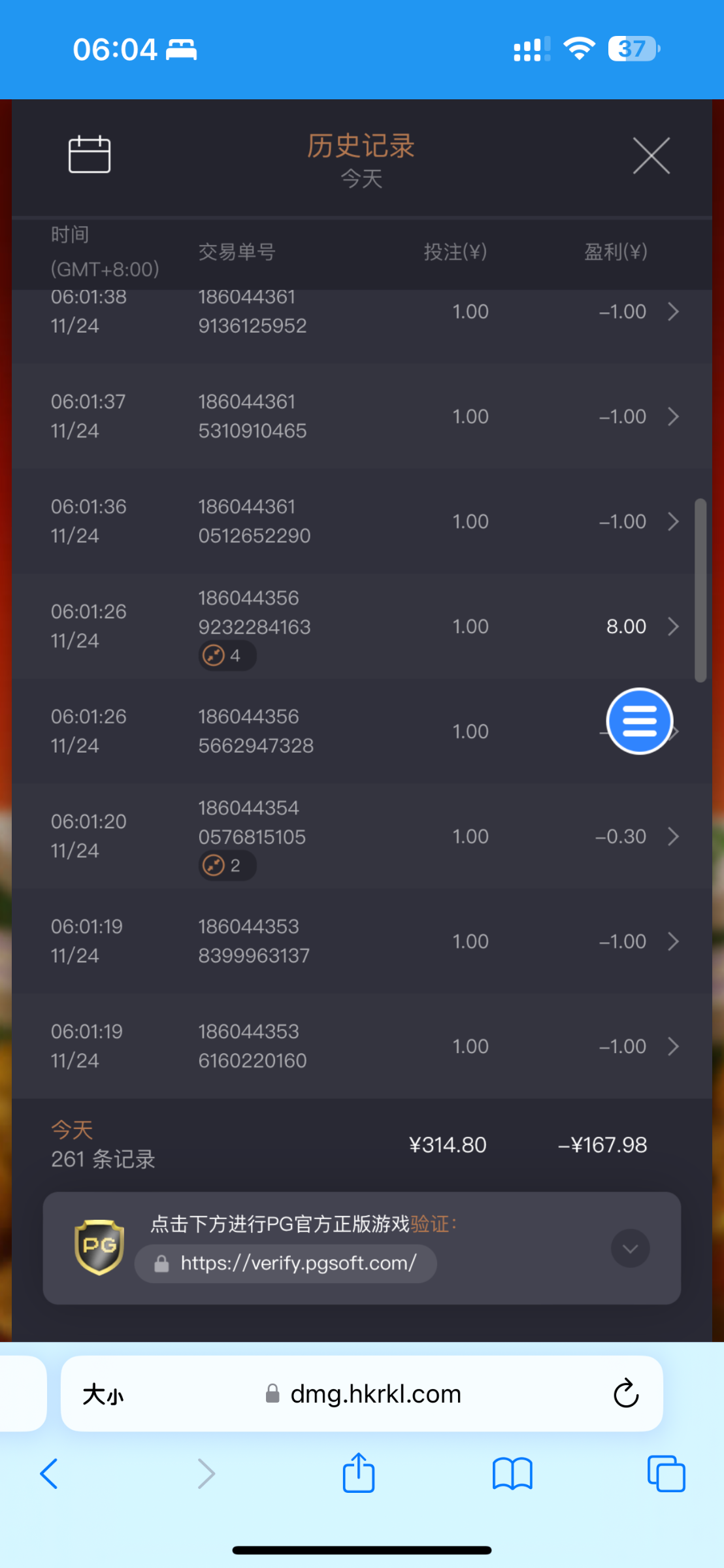Open record with ID ending 5310910465
Image resolution: width=724 pixels, height=1568 pixels.
pos(362,416)
